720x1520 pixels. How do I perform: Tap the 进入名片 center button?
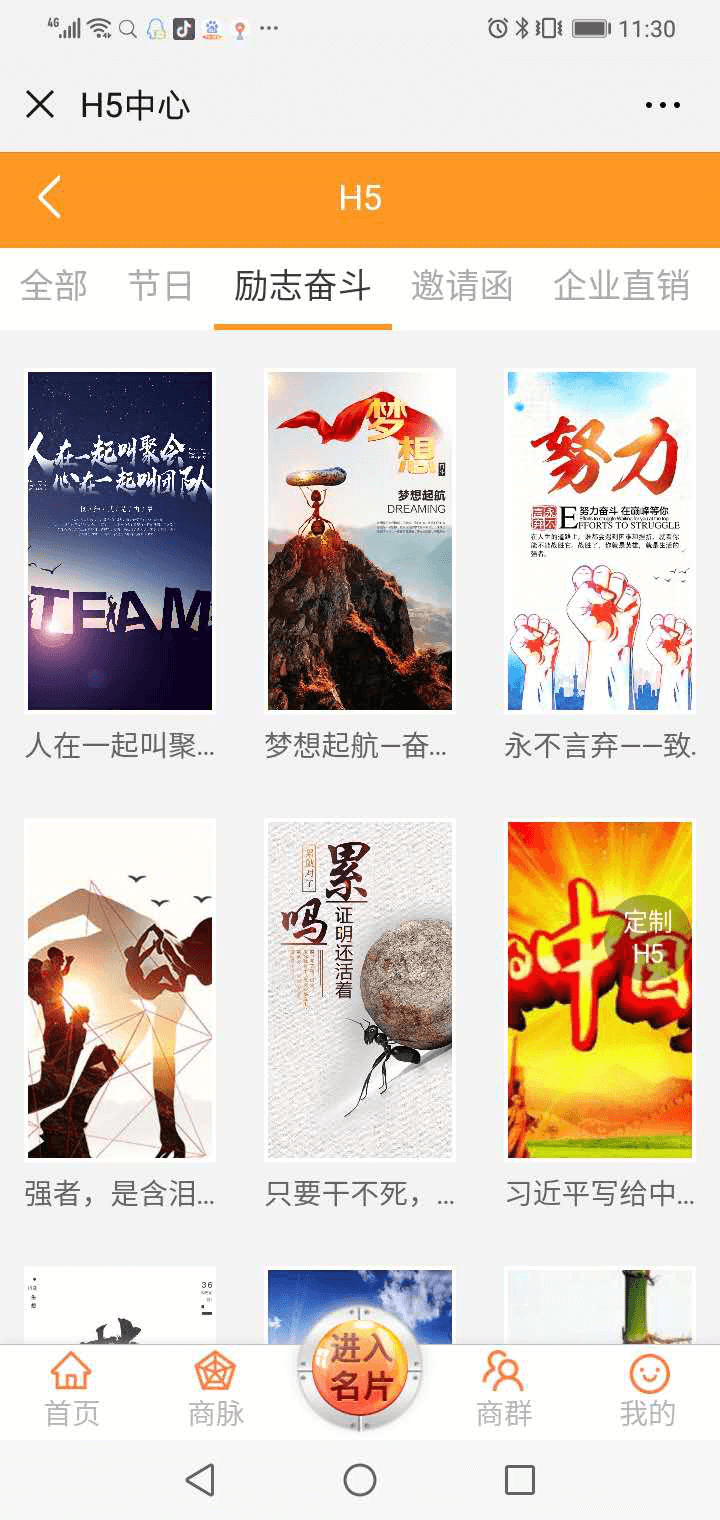pyautogui.click(x=360, y=1370)
